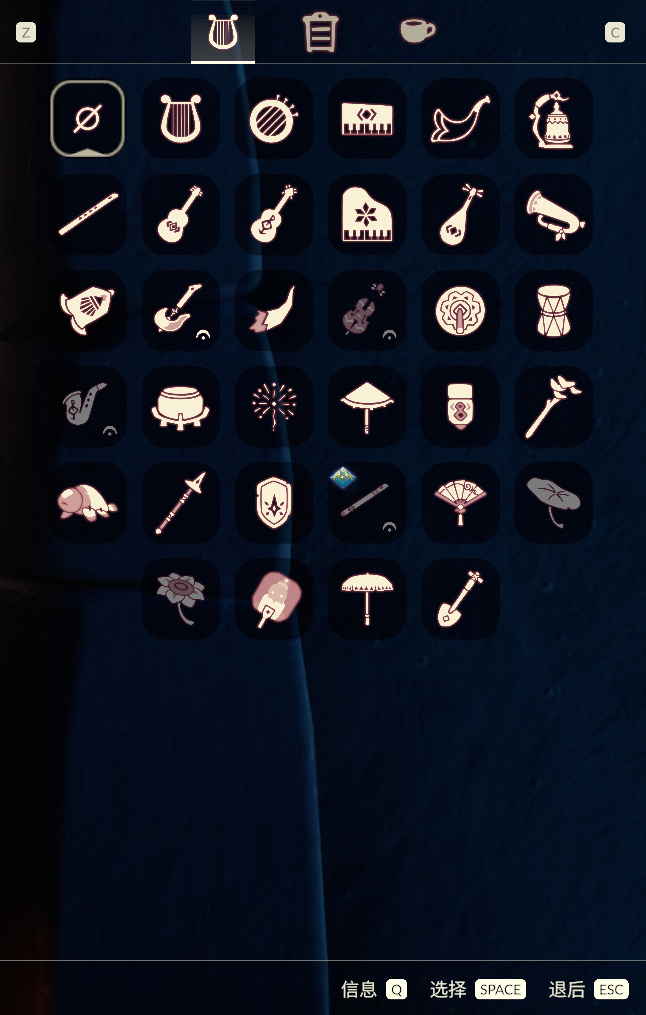Viewport: 646px width, 1015px height.
Task: Choose the small keyboard piano
Action: pyautogui.click(x=367, y=119)
